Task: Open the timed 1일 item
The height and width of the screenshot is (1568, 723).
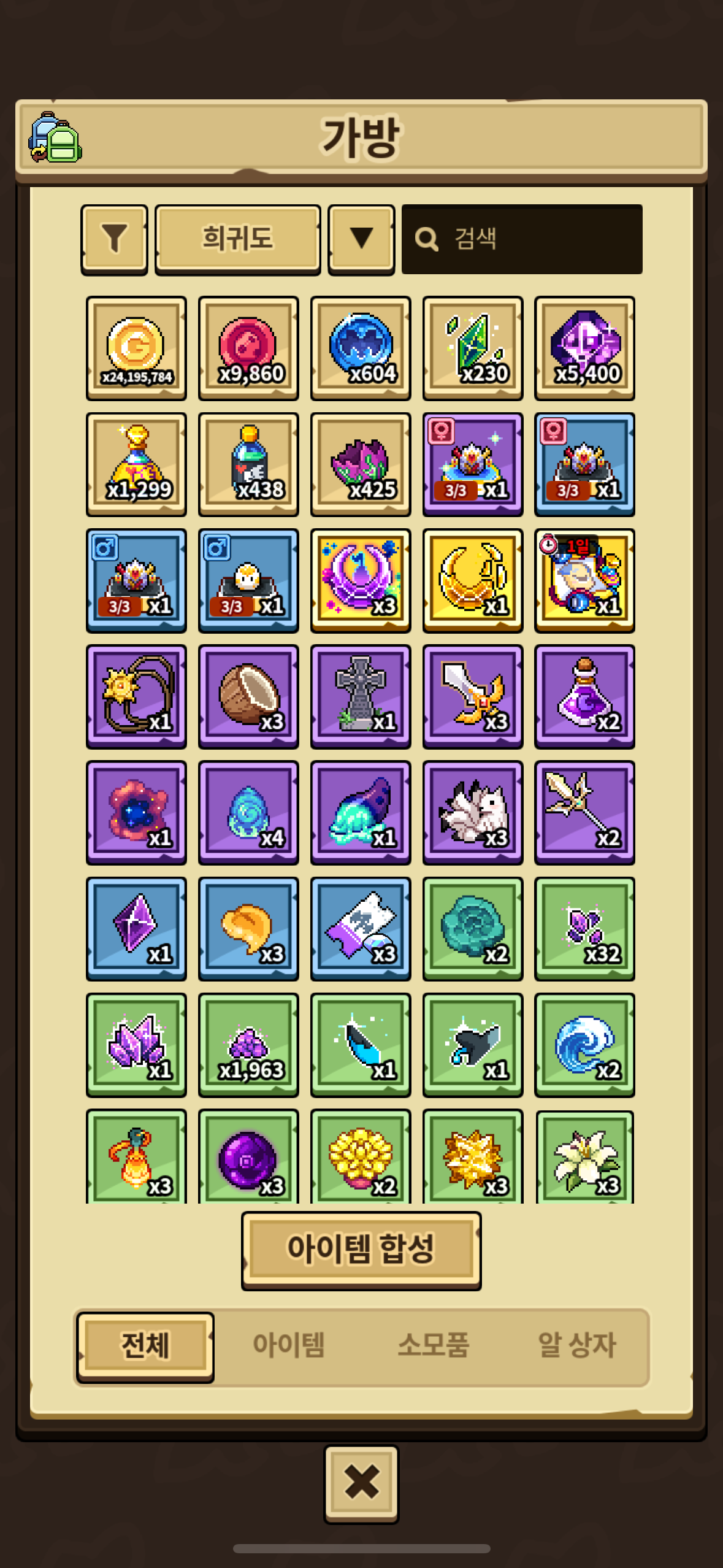Action: point(584,580)
